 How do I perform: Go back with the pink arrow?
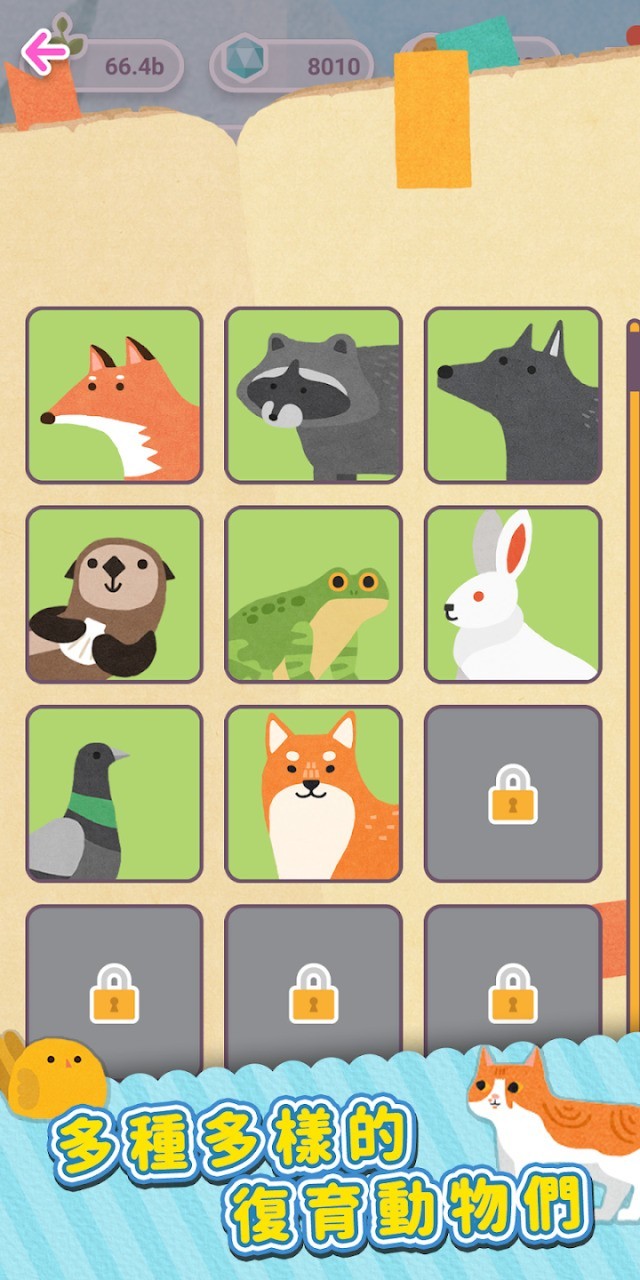tap(44, 52)
